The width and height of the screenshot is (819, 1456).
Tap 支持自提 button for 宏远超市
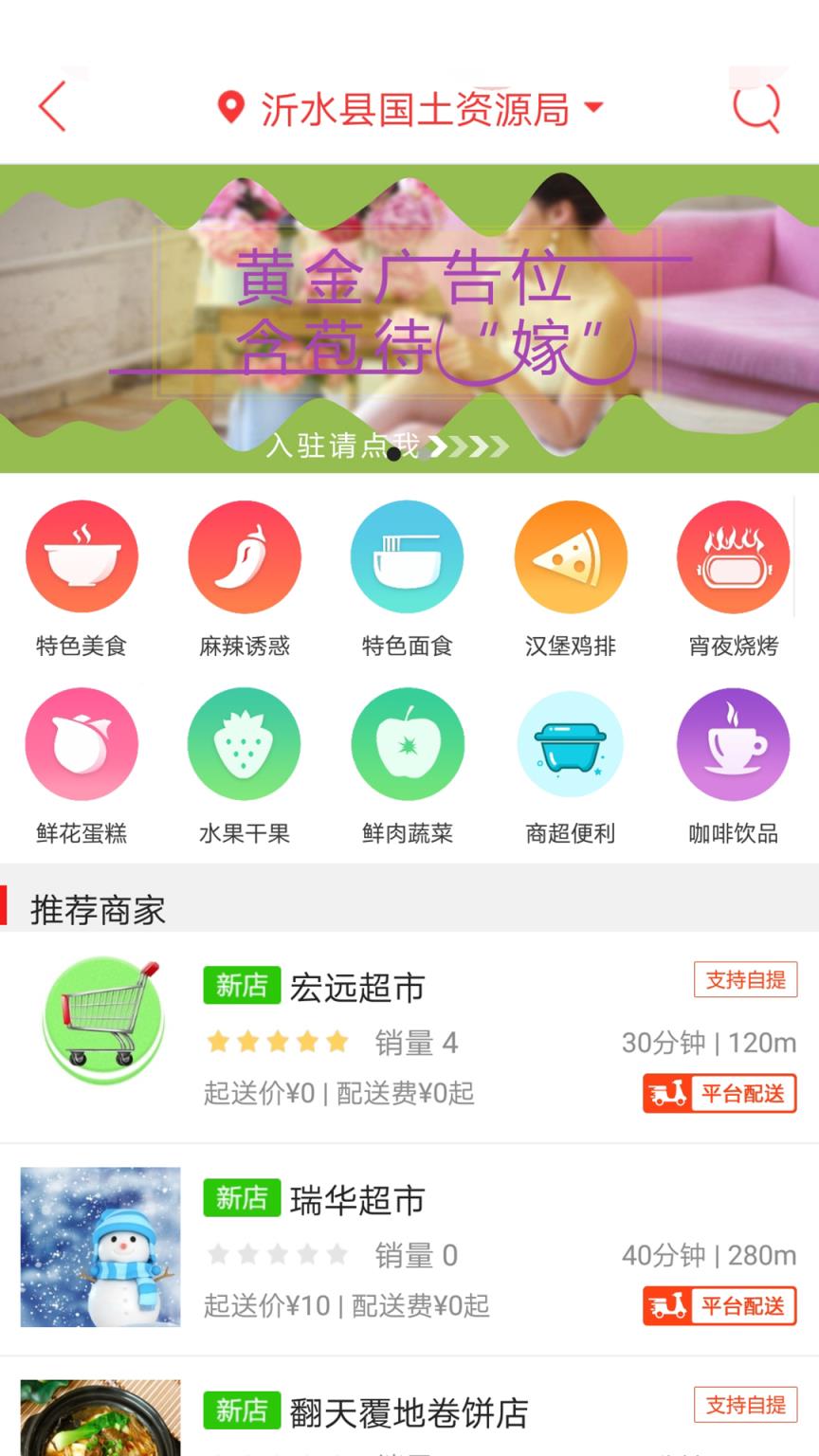745,981
